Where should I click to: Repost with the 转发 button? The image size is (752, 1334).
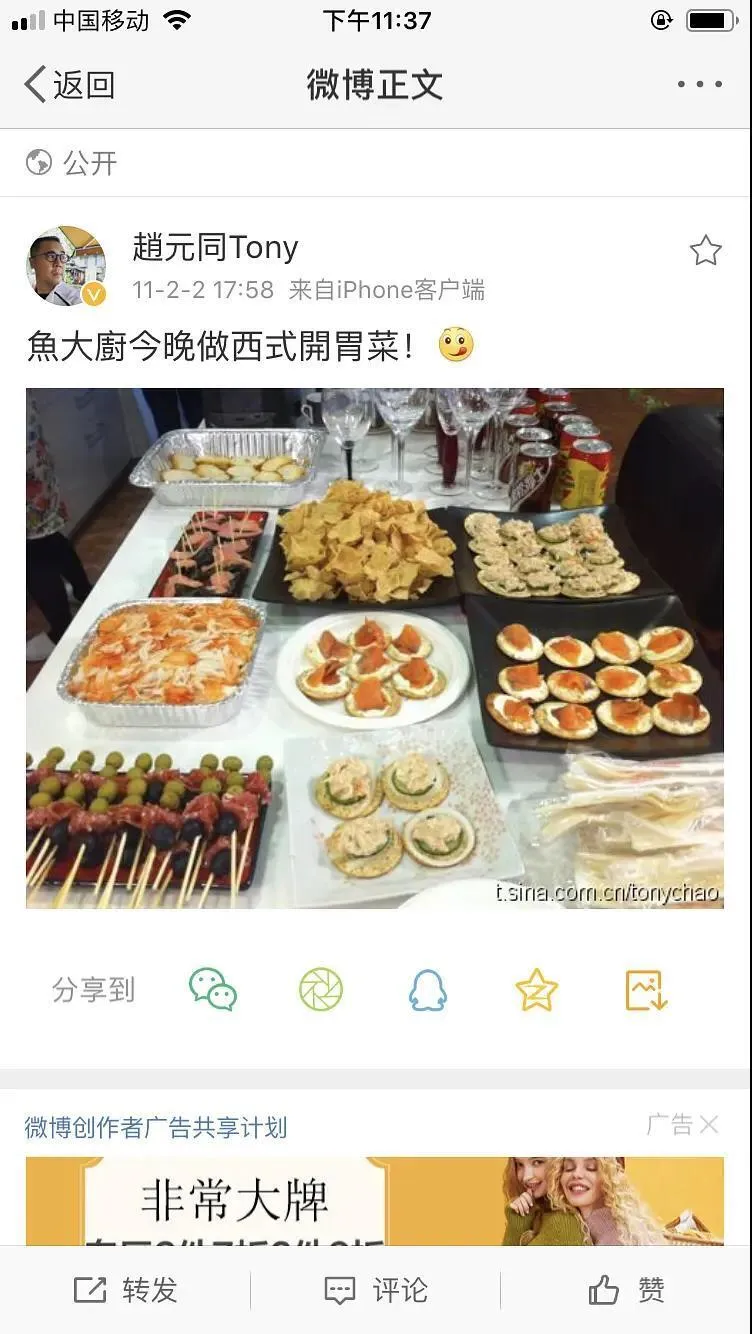pos(125,1290)
